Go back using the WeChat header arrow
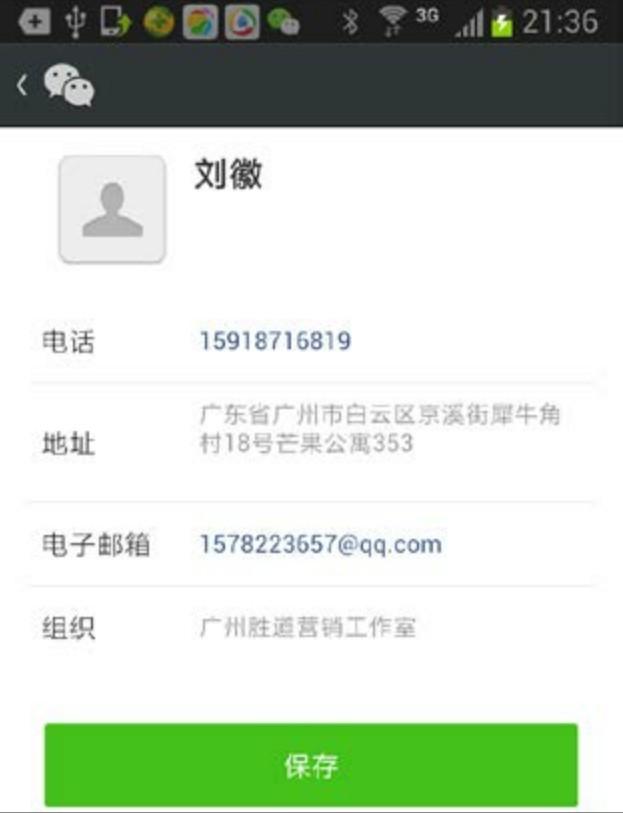This screenshot has height=813, width=623. (x=22, y=86)
